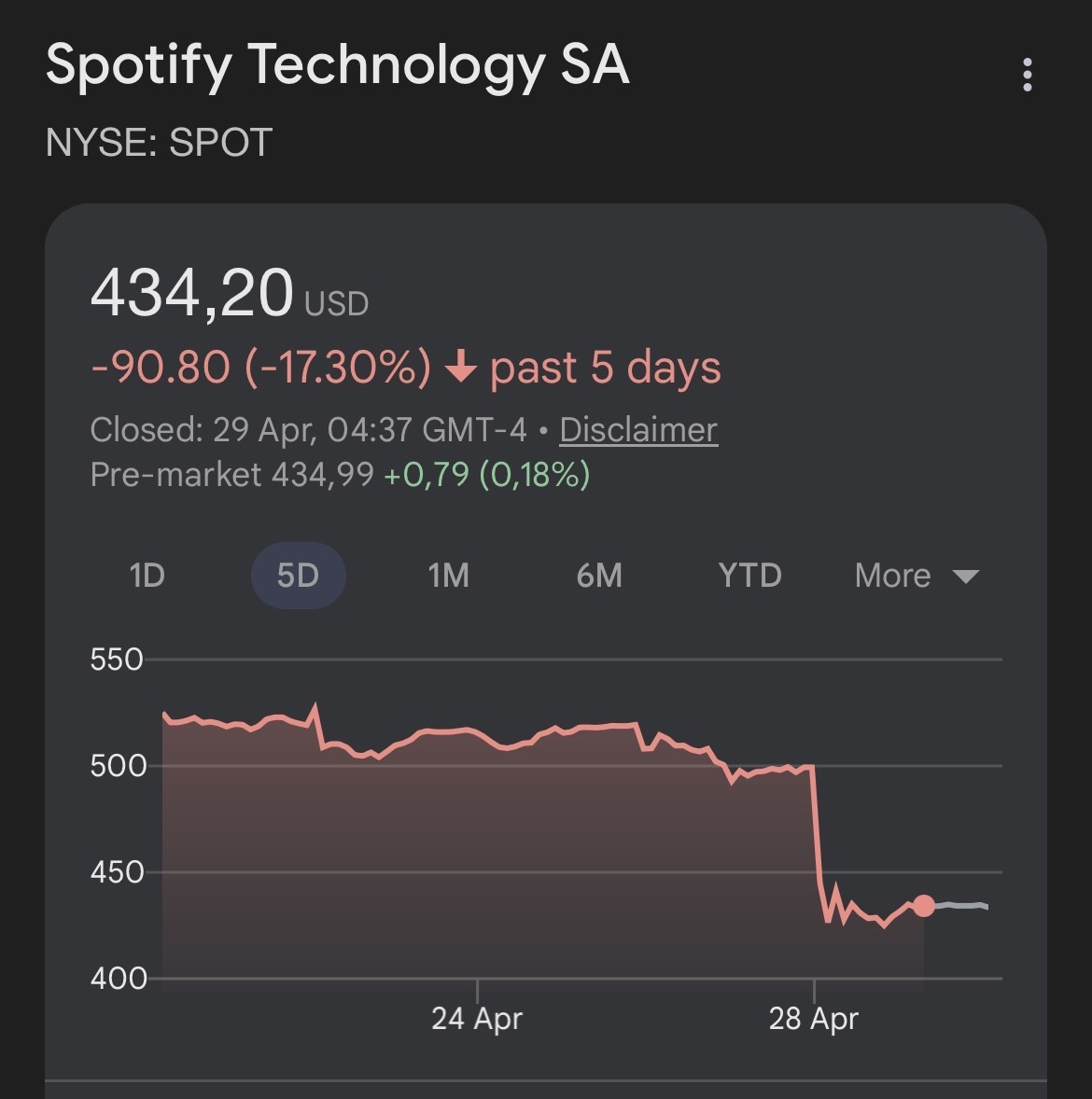Viewport: 1092px width, 1099px height.
Task: Click the current price endpoint dot on the chart
Action: click(x=923, y=904)
